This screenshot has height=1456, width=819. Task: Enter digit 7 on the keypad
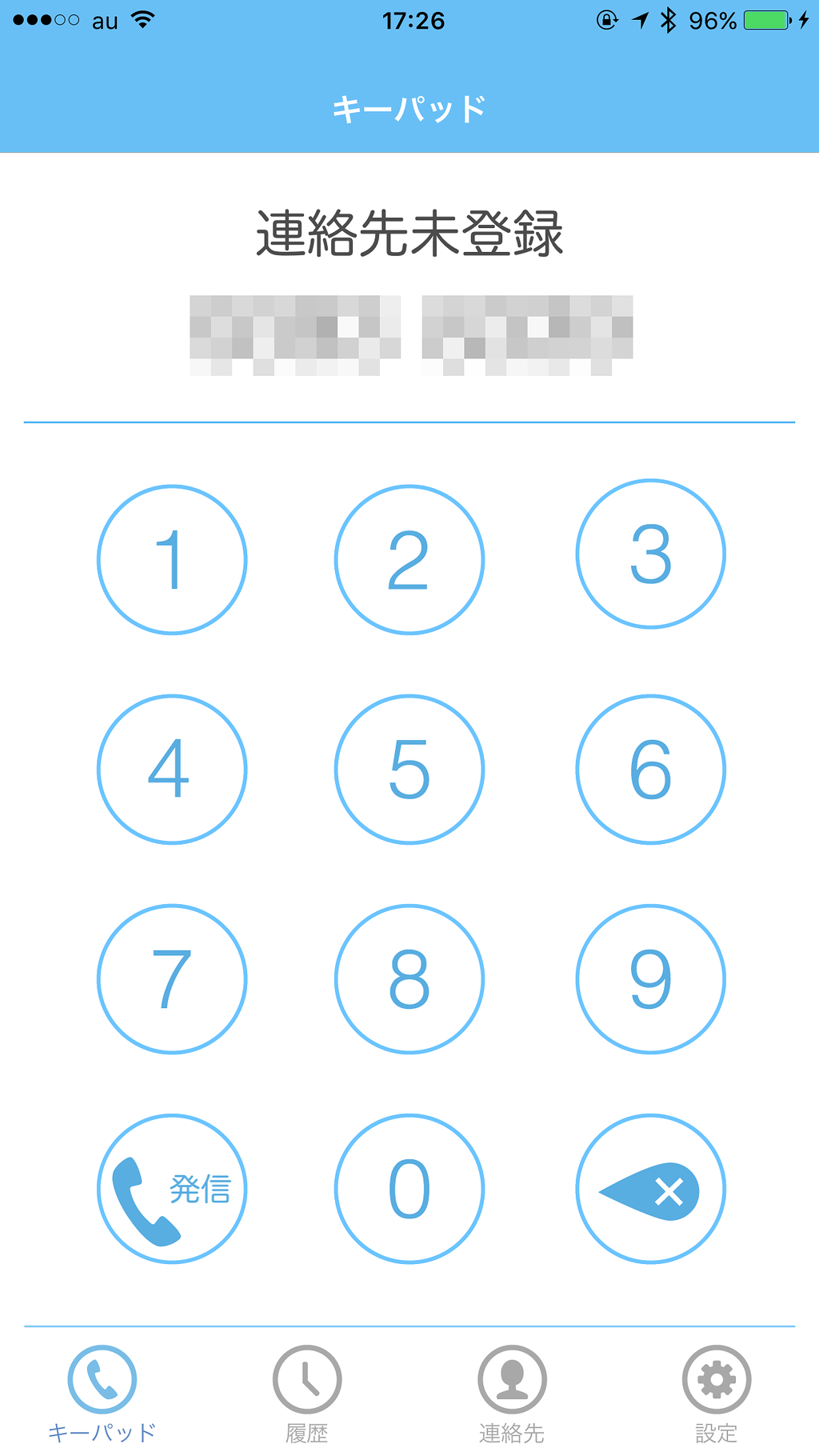pos(172,978)
